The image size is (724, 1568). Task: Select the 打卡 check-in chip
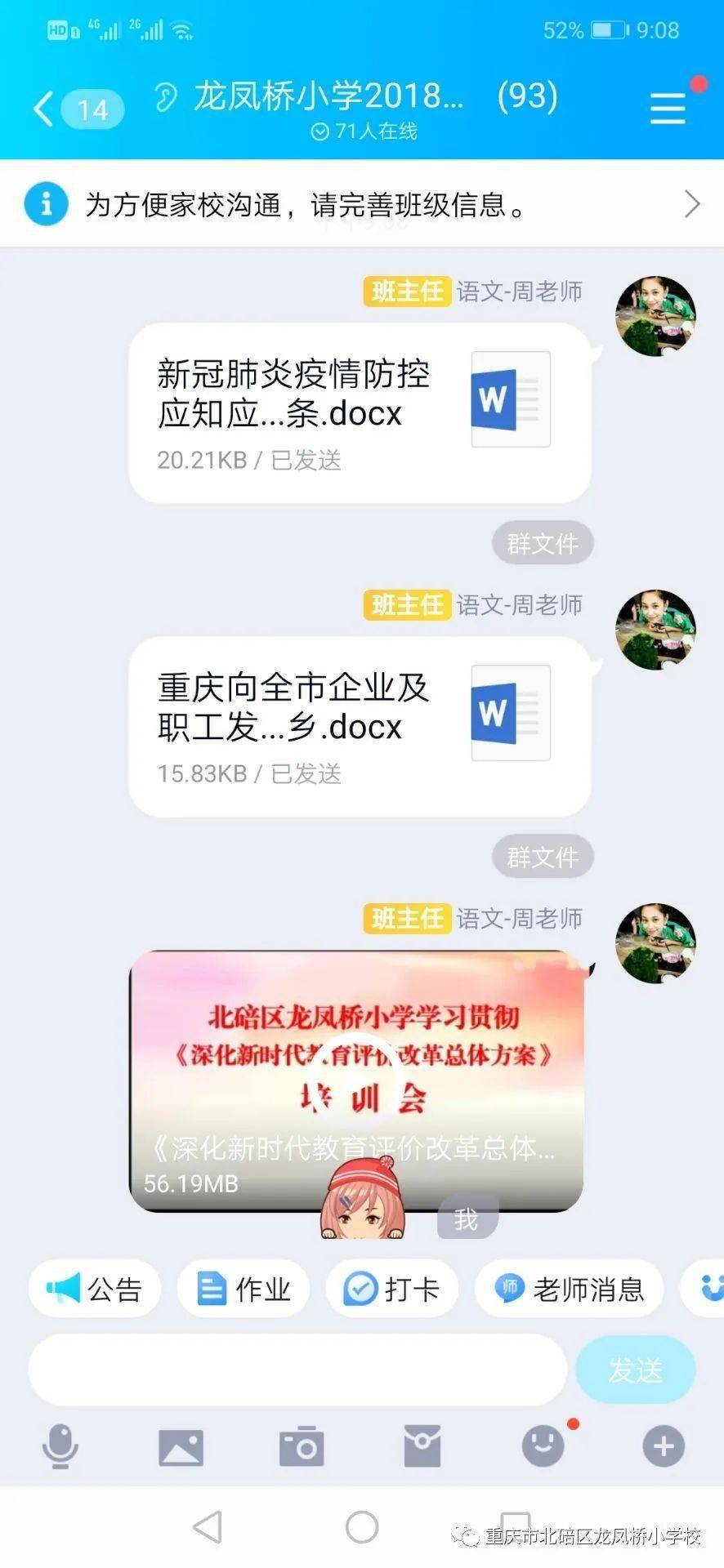pyautogui.click(x=392, y=1290)
